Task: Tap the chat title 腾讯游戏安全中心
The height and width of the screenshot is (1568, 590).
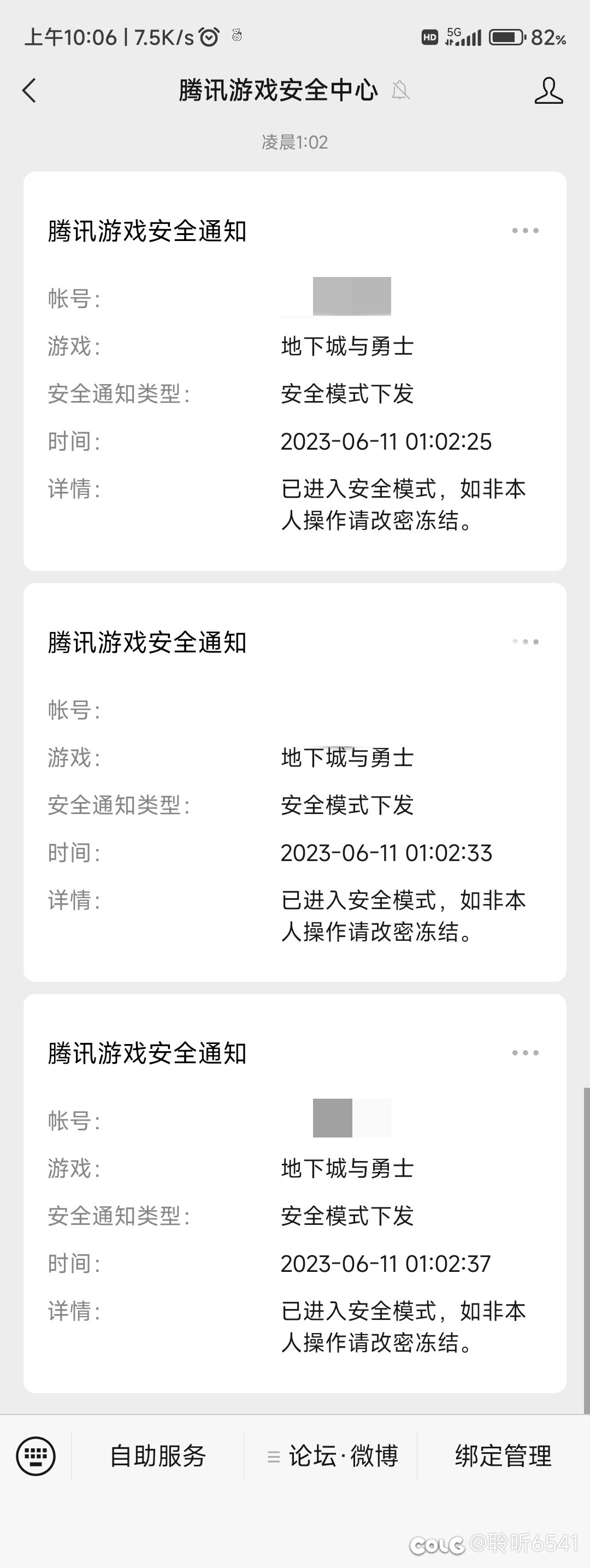Action: coord(278,90)
